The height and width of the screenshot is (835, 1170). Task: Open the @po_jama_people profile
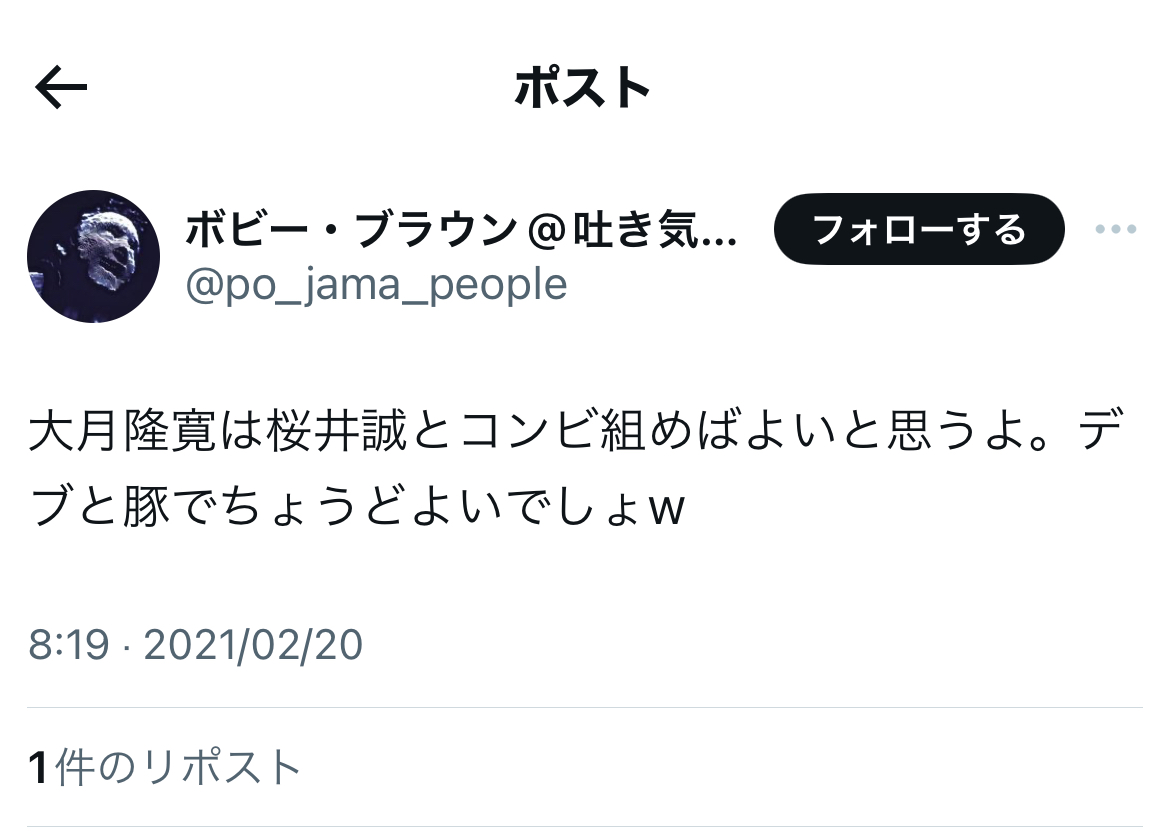point(376,285)
